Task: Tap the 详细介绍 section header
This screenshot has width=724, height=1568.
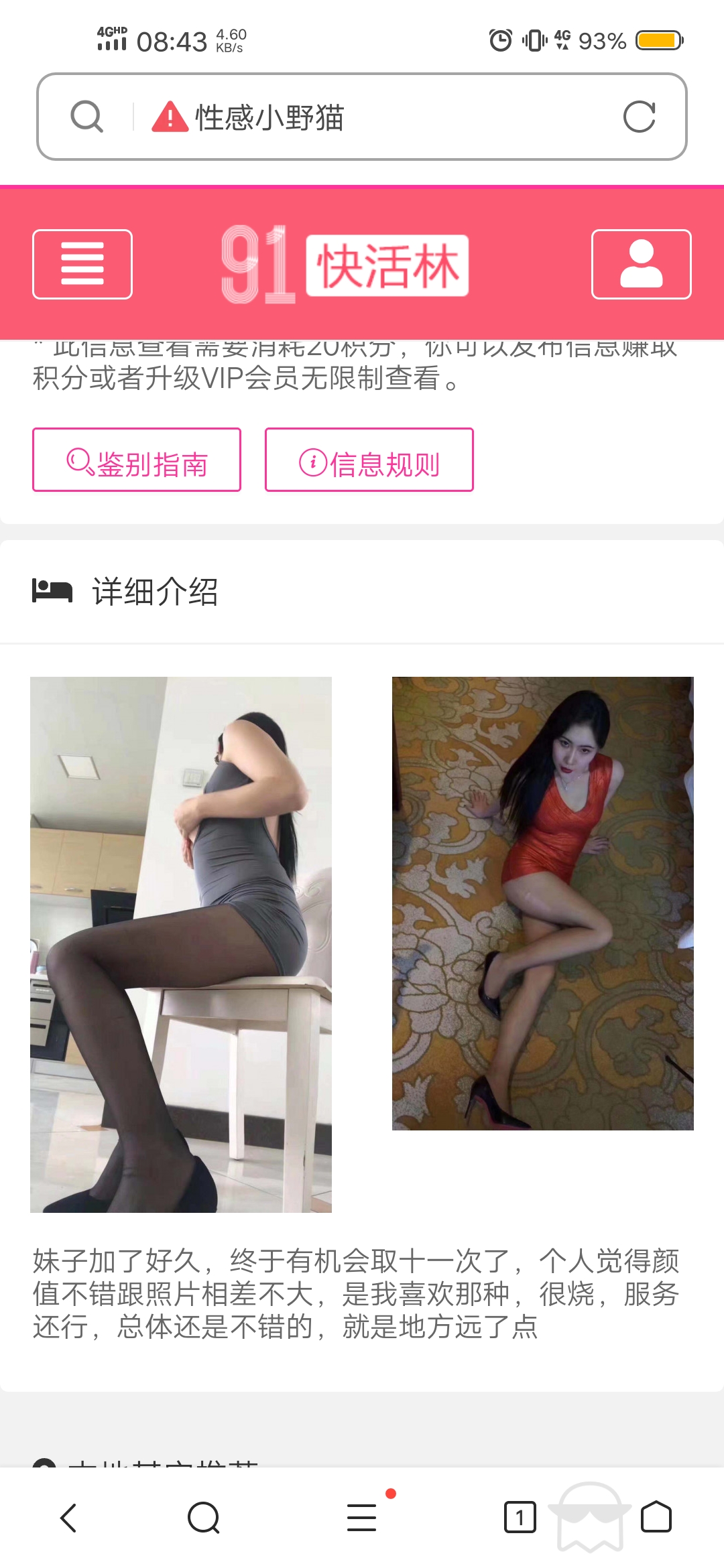Action: coord(156,590)
